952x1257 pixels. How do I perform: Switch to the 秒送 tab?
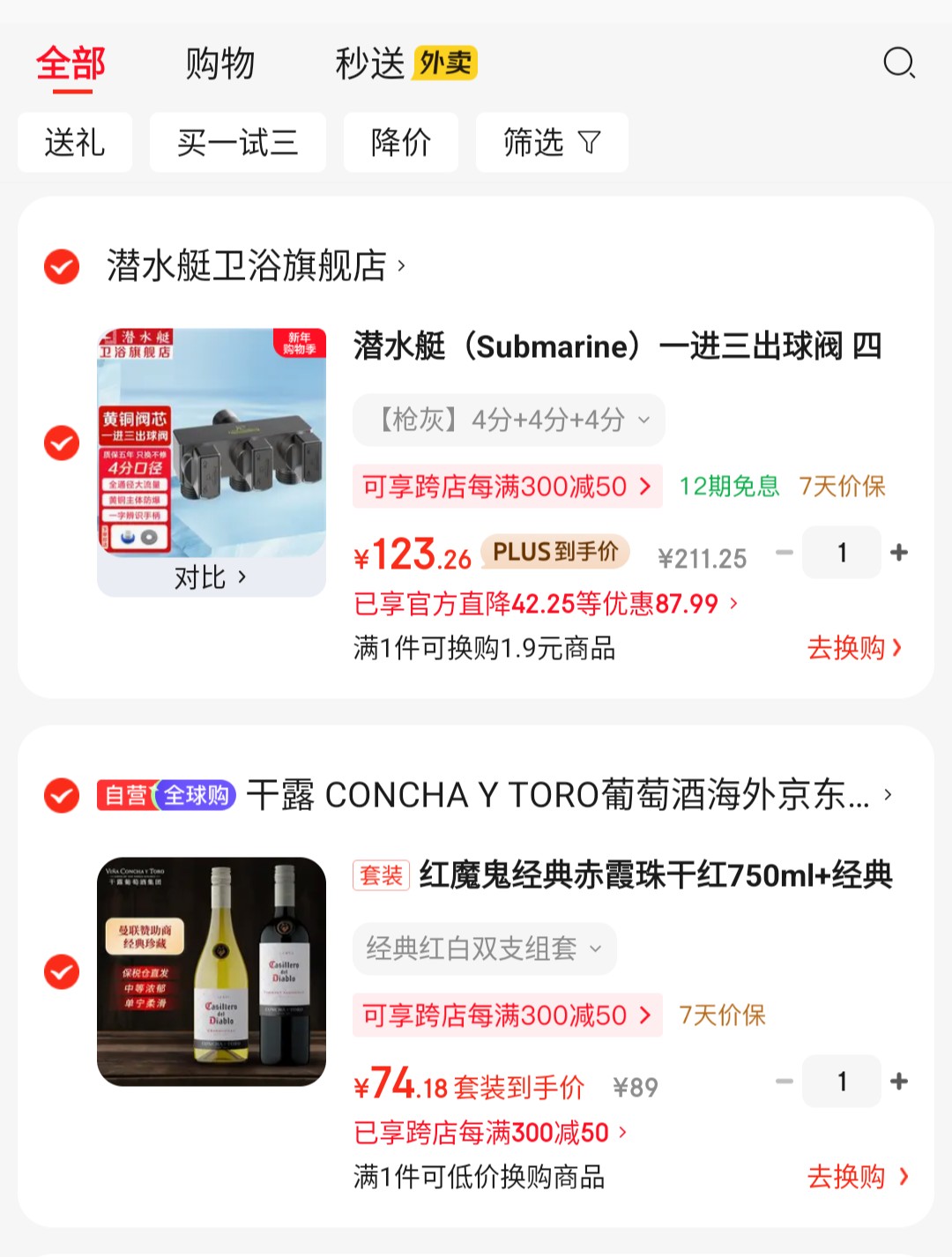[x=370, y=63]
